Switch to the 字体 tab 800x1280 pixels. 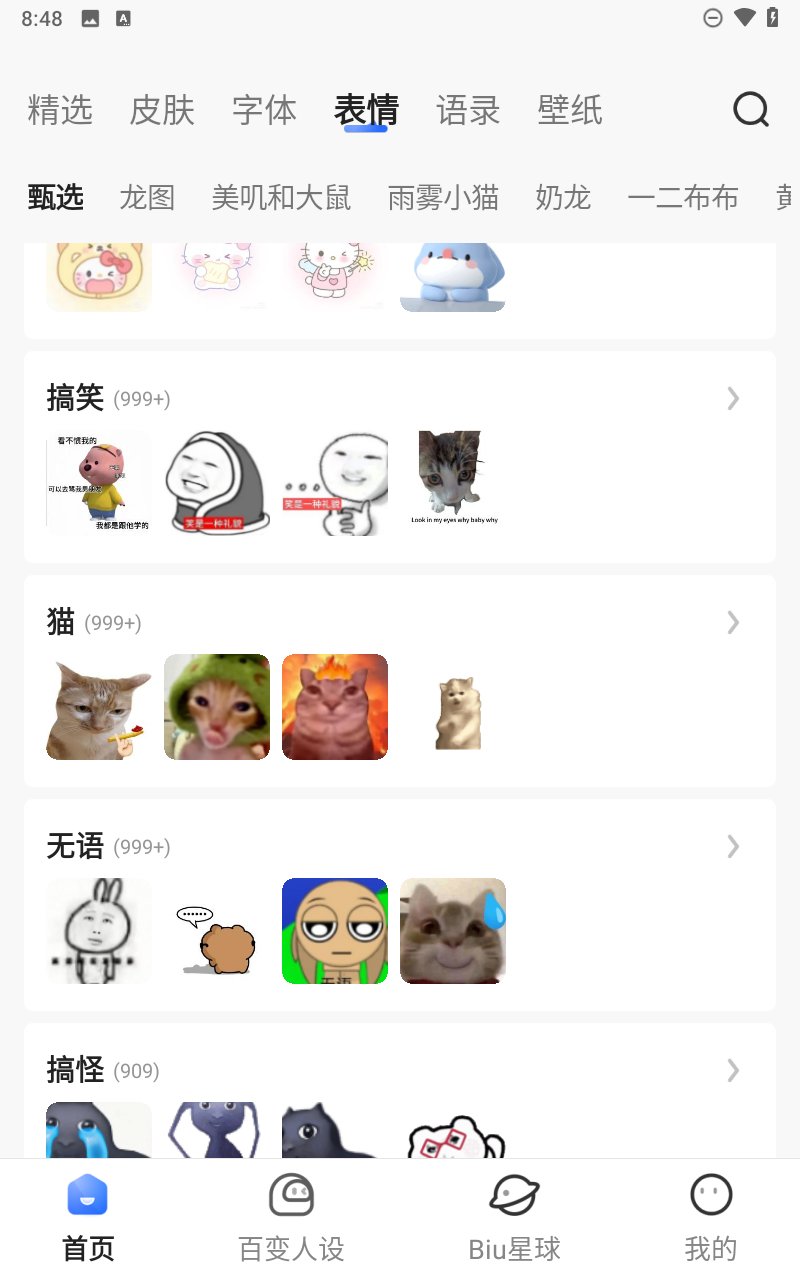[x=264, y=110]
